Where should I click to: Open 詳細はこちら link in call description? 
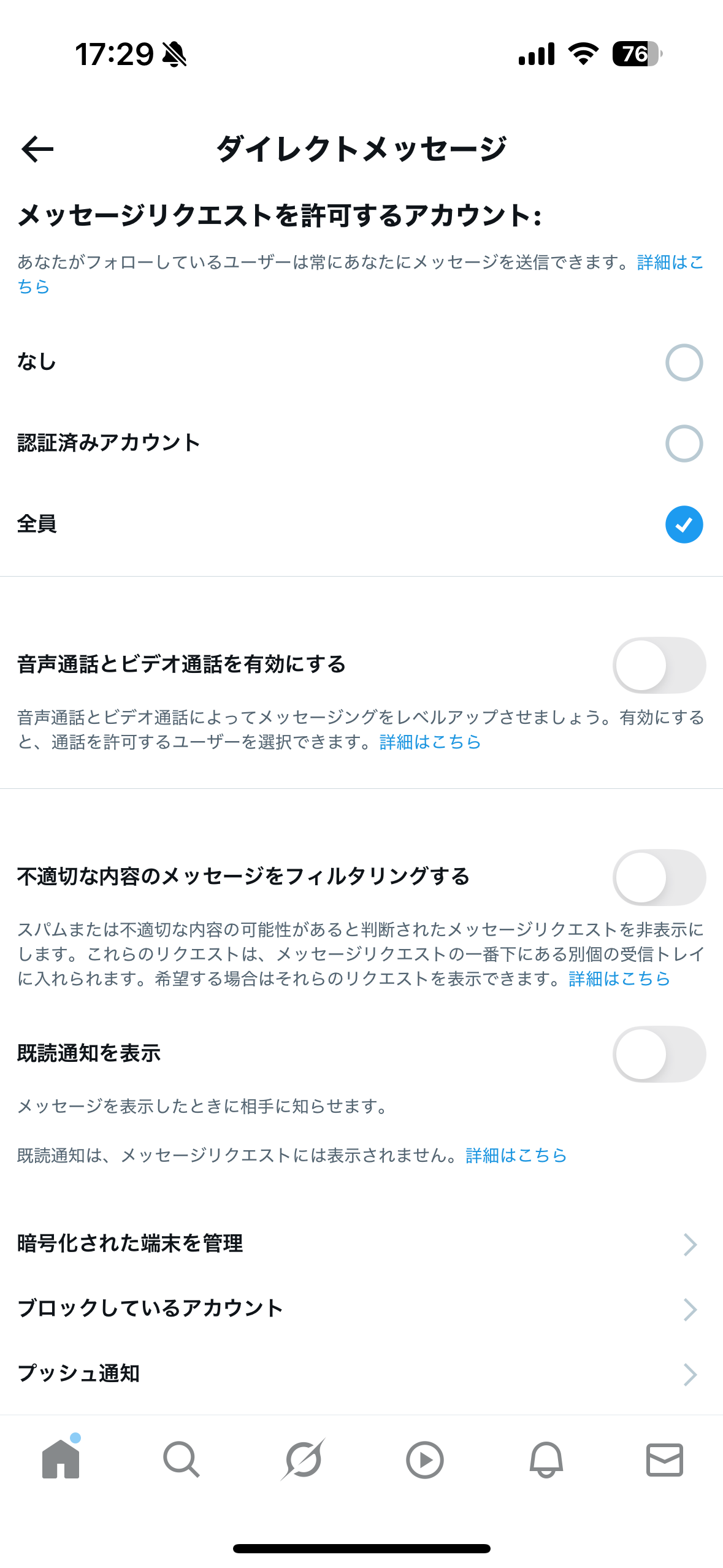[430, 742]
